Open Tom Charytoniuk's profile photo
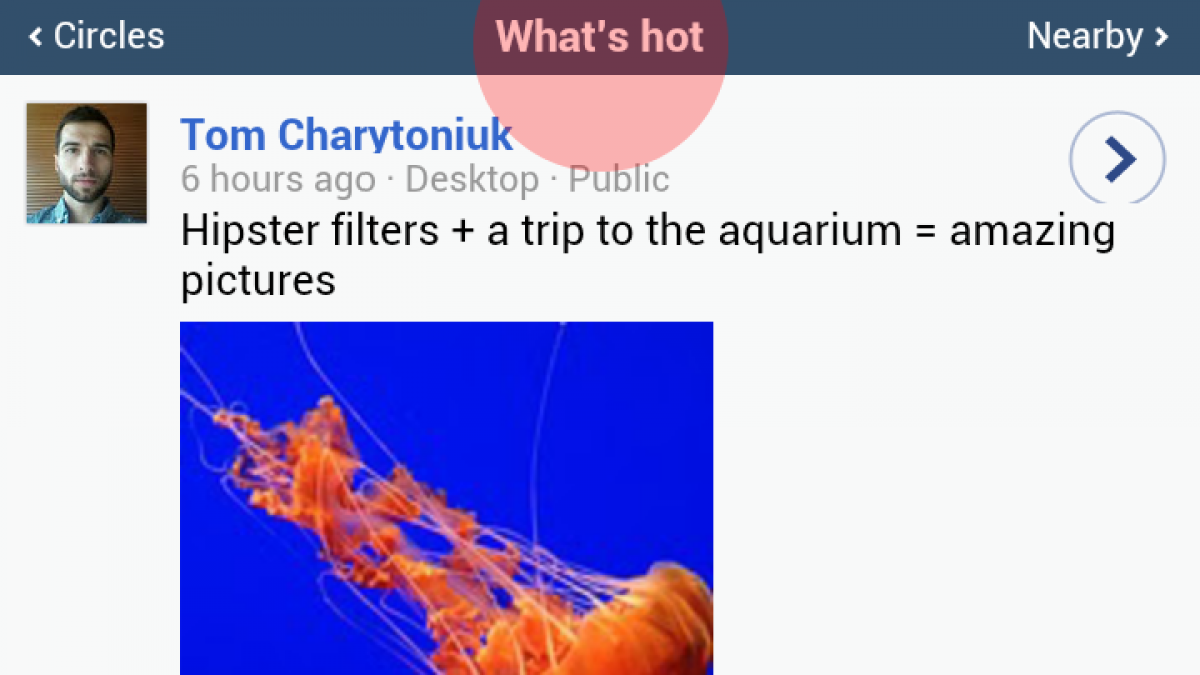 tap(87, 163)
